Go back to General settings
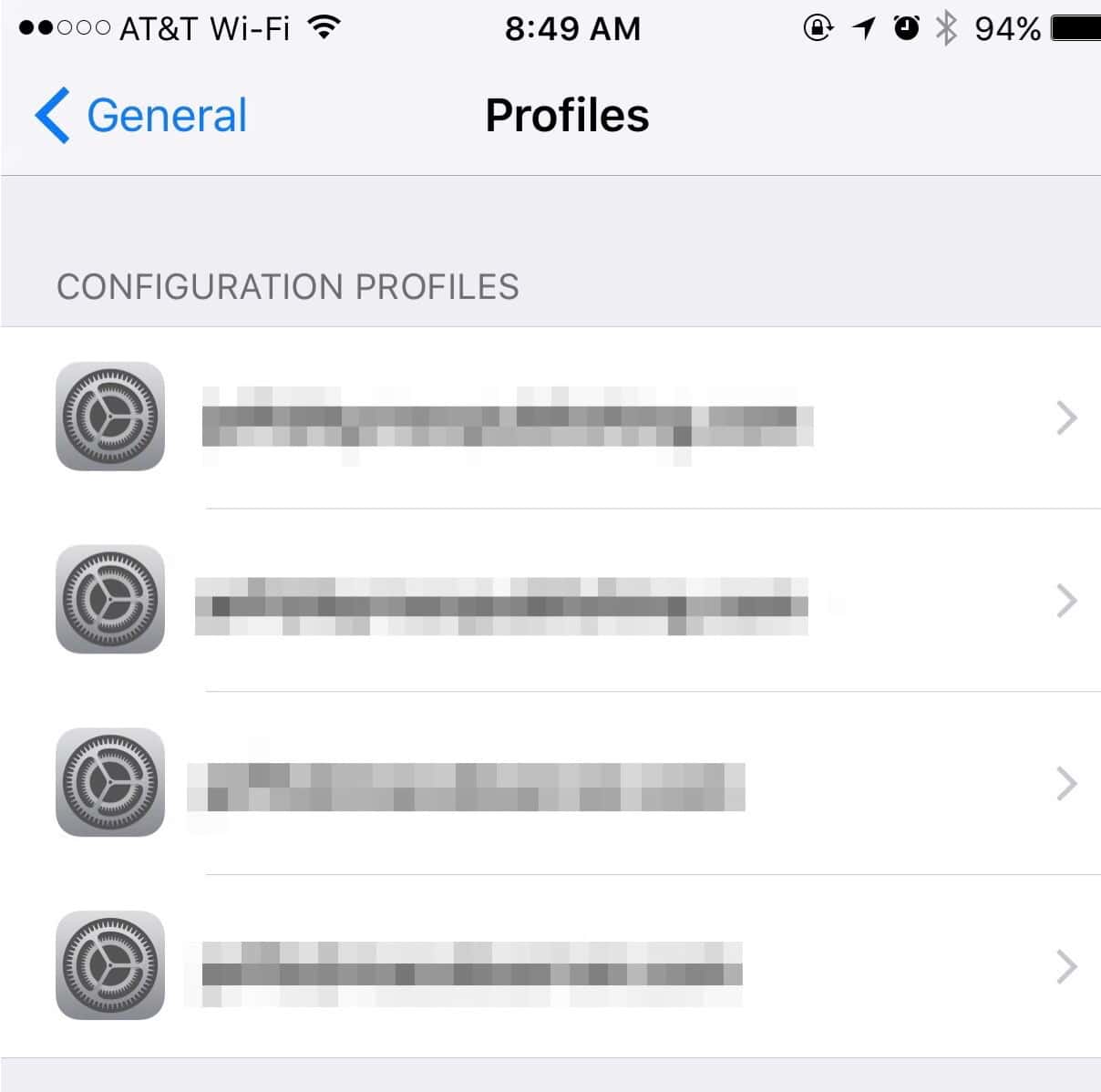The image size is (1101, 1092). 141,116
